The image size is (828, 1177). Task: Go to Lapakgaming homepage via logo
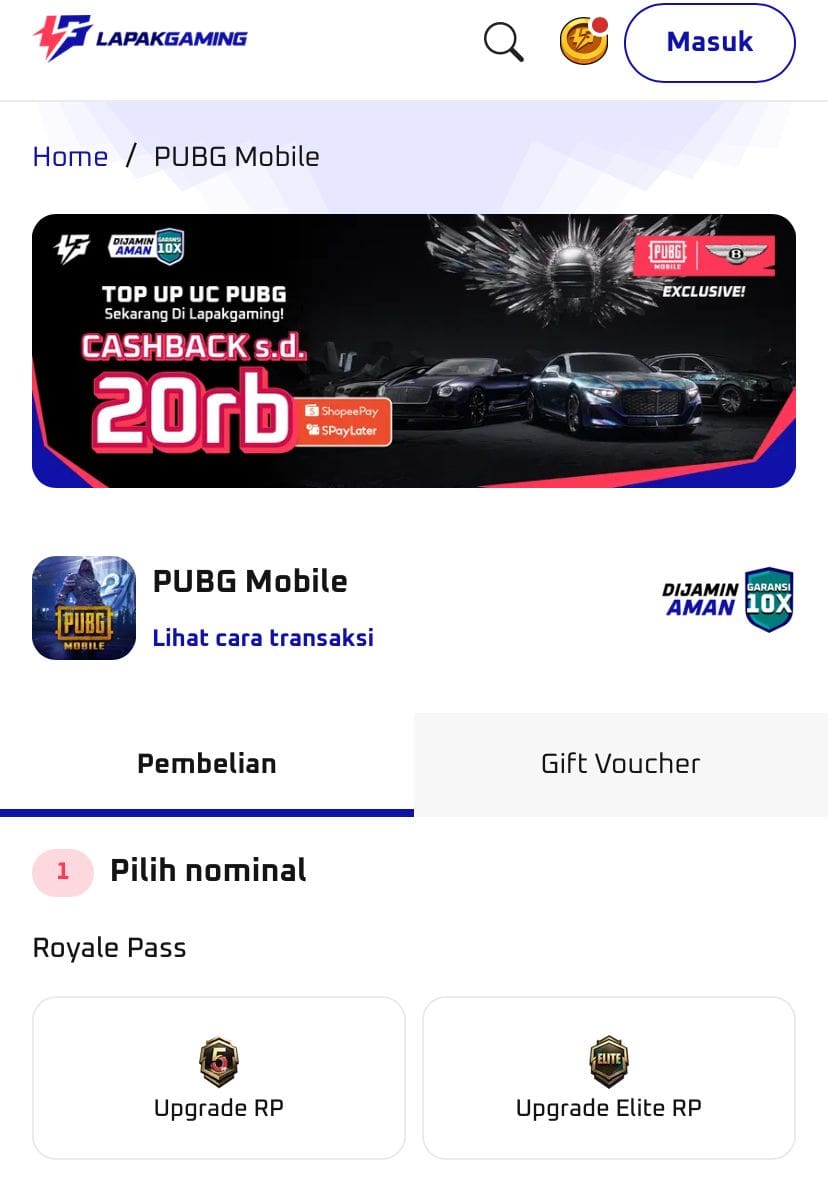pos(140,38)
